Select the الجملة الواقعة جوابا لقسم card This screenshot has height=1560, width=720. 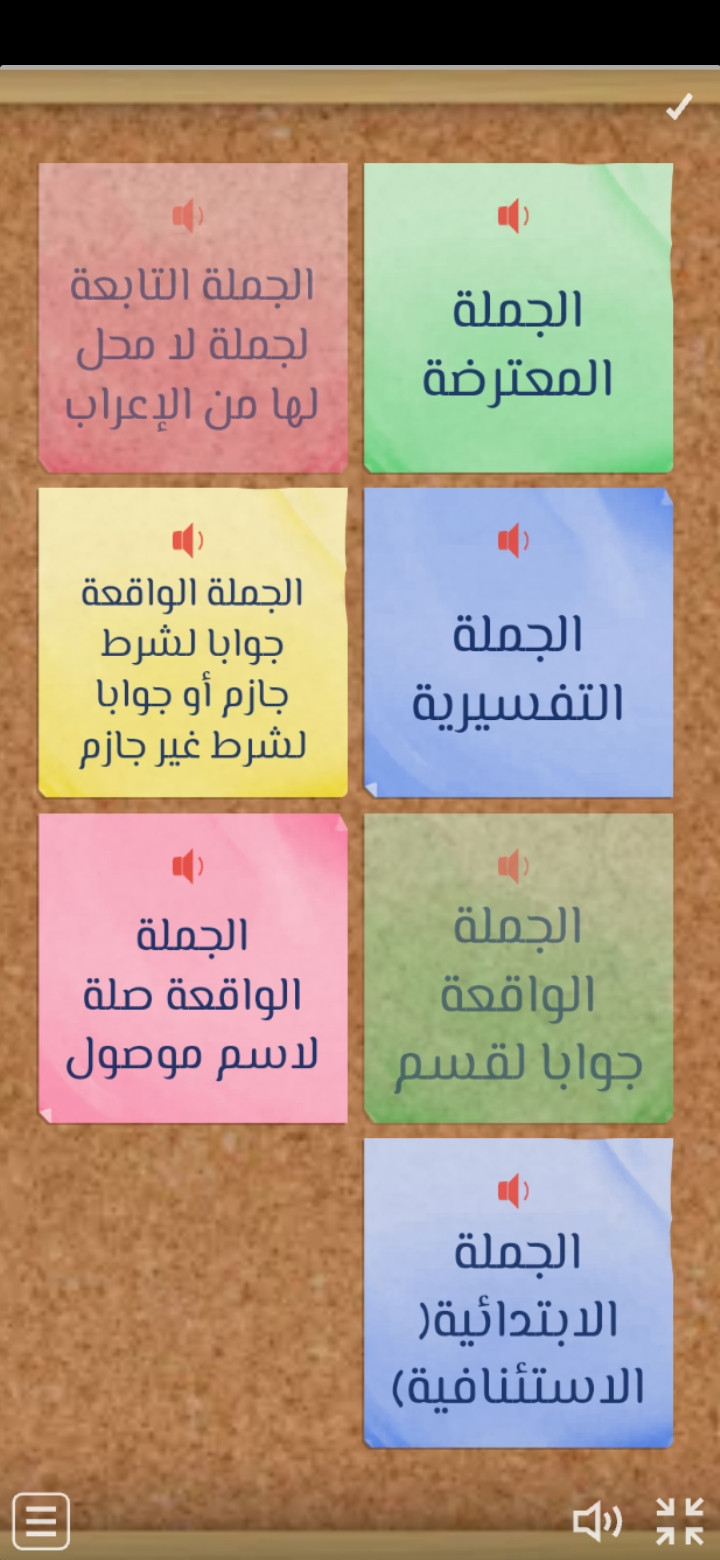click(x=518, y=995)
